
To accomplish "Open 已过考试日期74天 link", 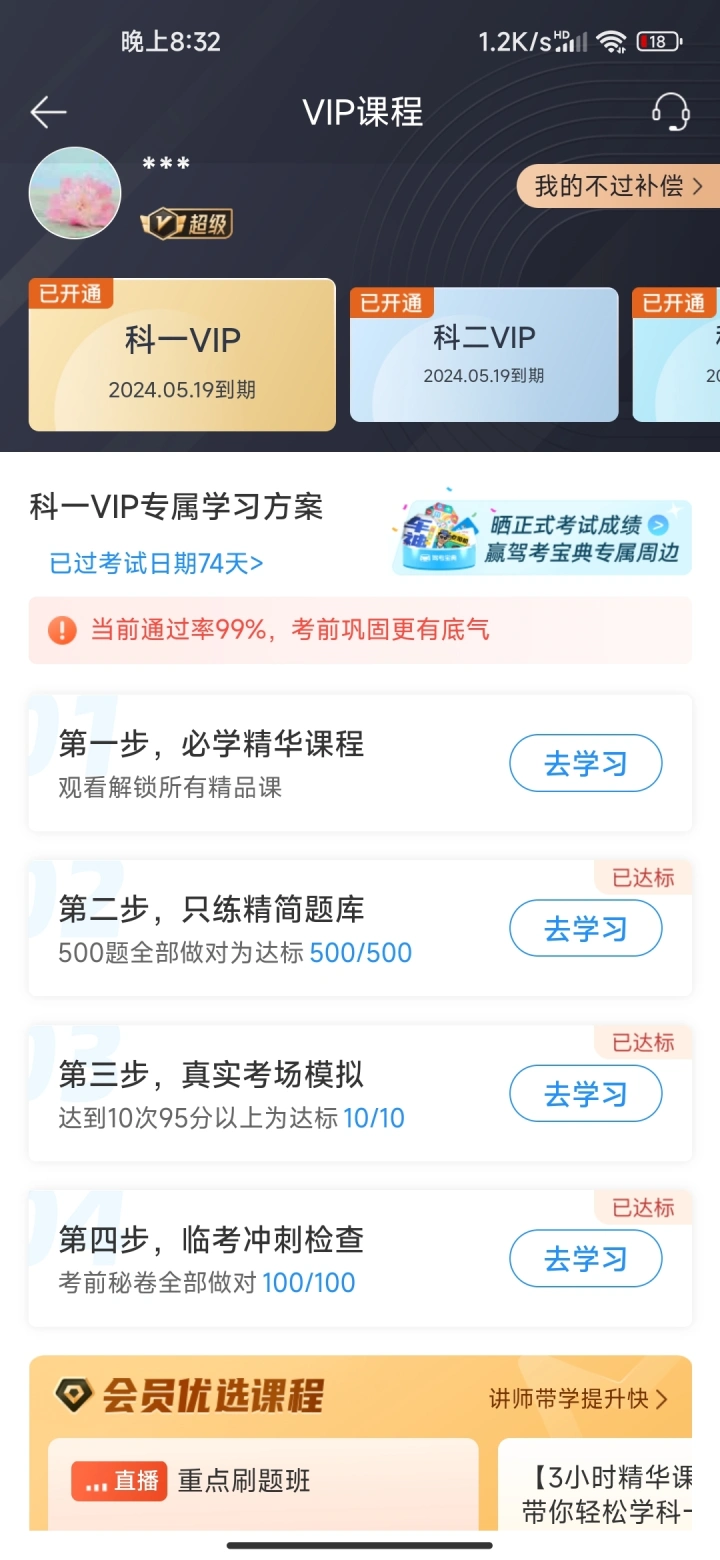I will pos(156,563).
